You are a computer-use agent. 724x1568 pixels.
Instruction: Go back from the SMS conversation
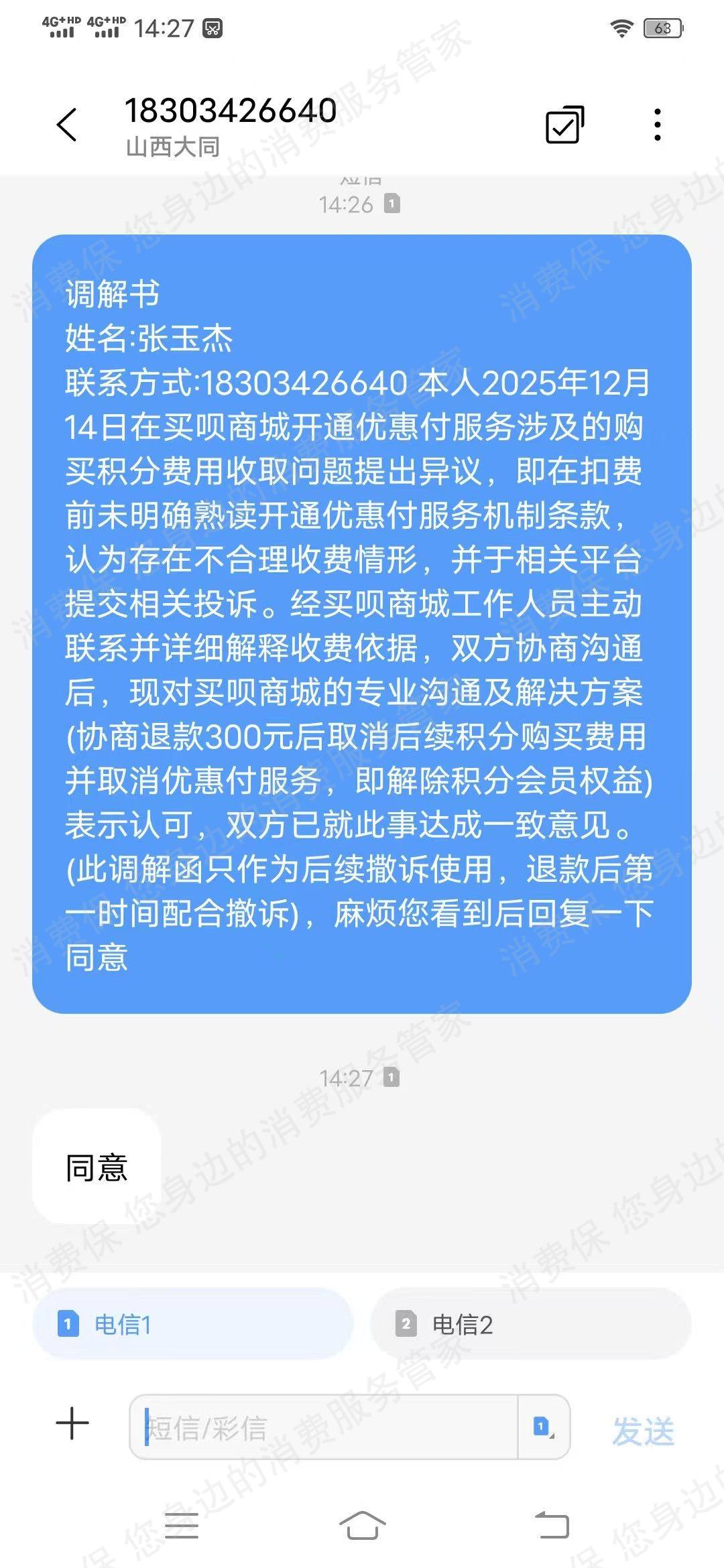(x=67, y=125)
